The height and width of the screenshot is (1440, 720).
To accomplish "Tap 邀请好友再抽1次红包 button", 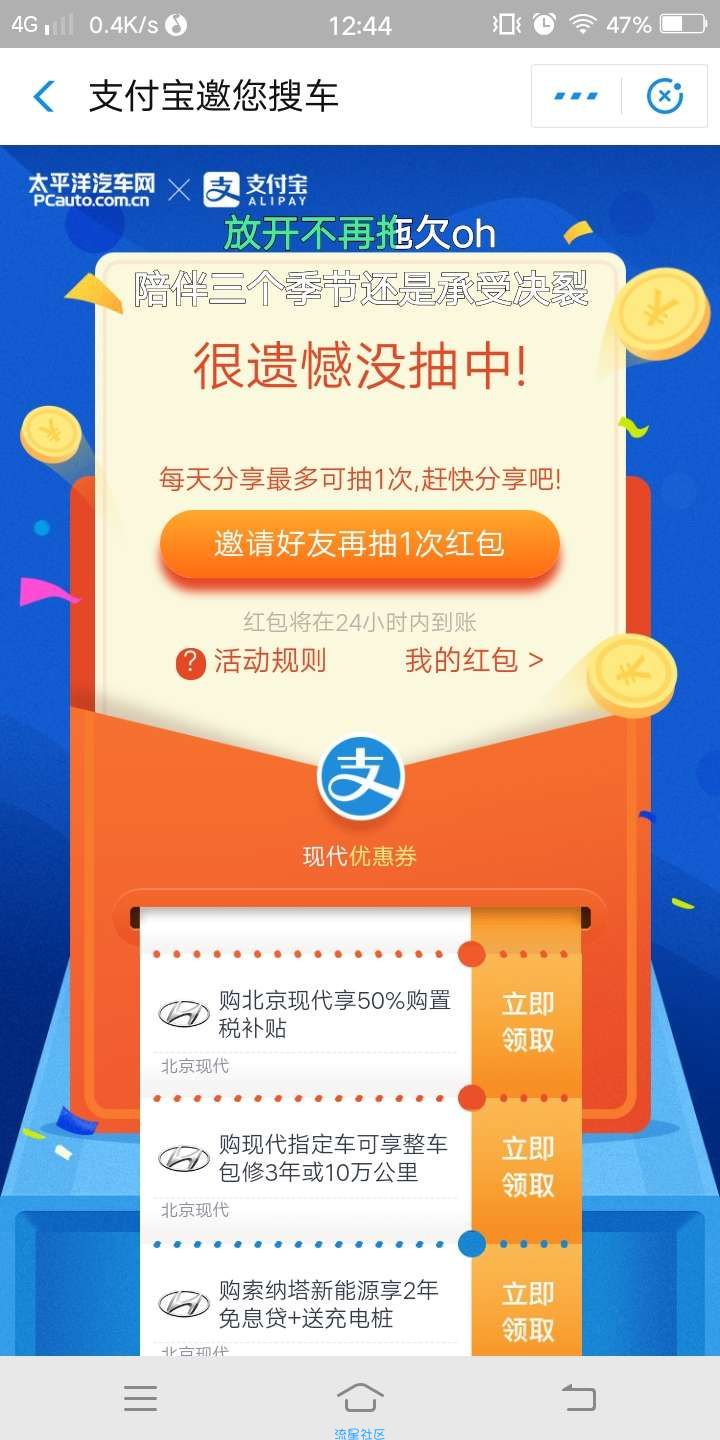I will pyautogui.click(x=359, y=545).
